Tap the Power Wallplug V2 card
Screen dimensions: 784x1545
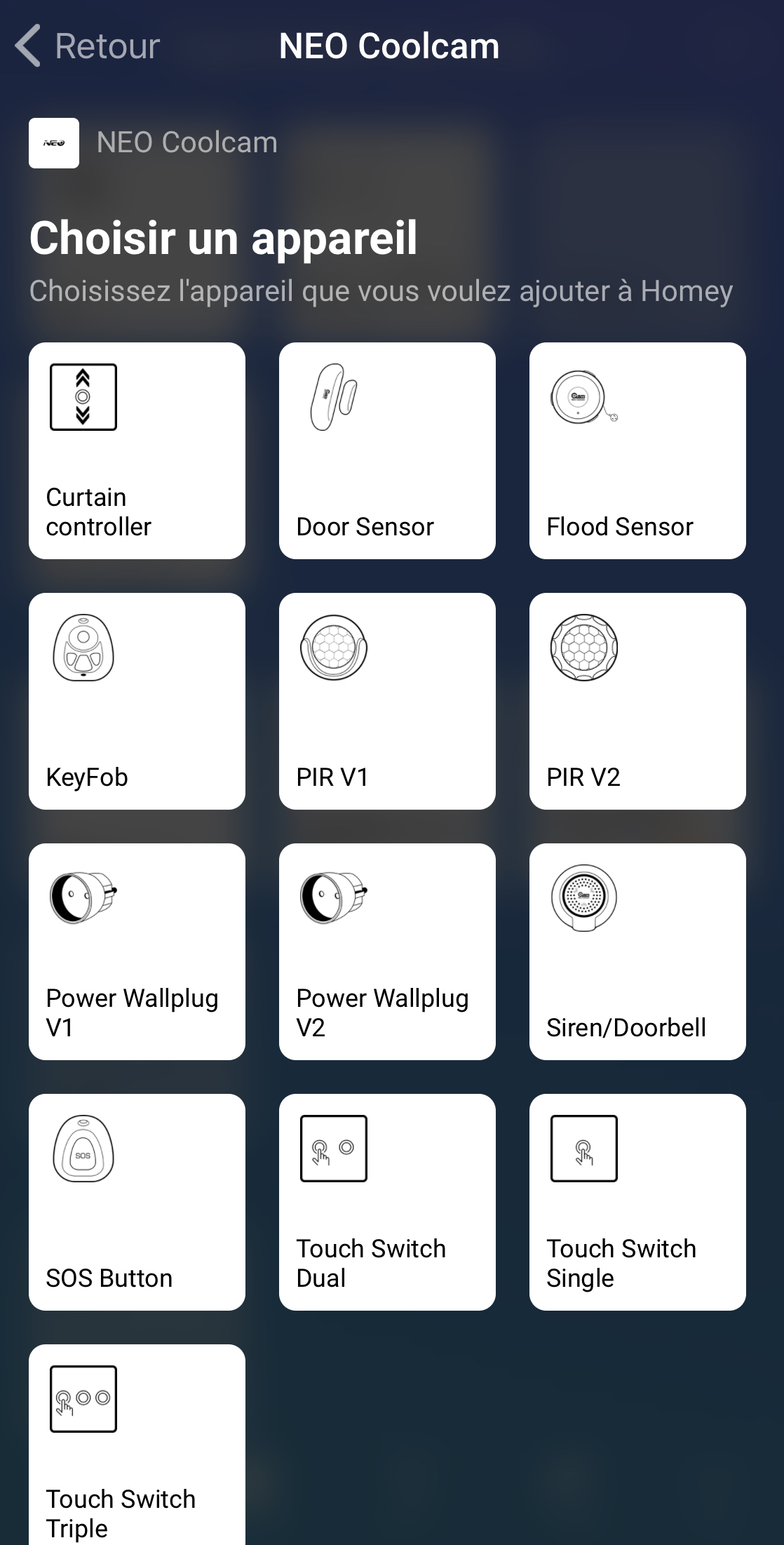coord(387,951)
